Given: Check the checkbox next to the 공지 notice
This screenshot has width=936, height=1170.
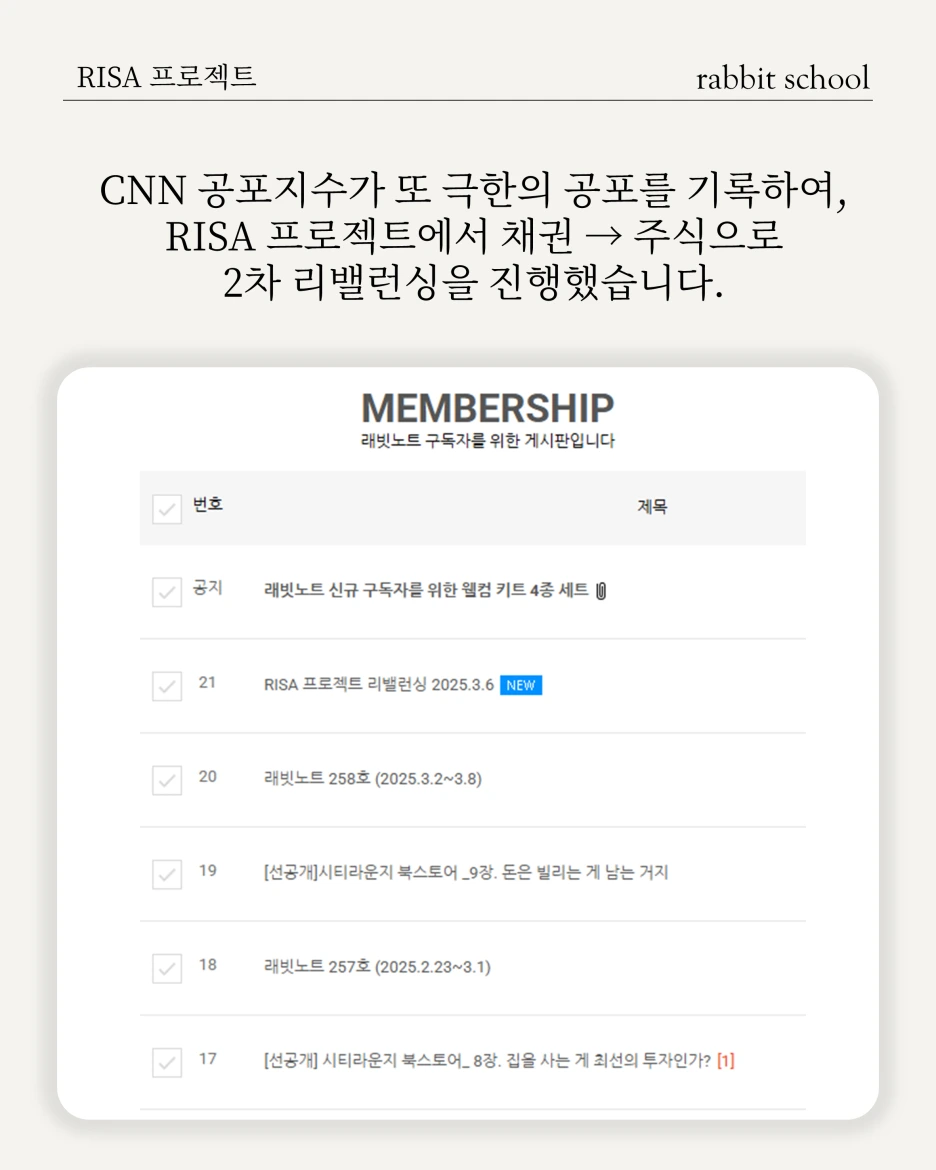Looking at the screenshot, I should click(166, 592).
